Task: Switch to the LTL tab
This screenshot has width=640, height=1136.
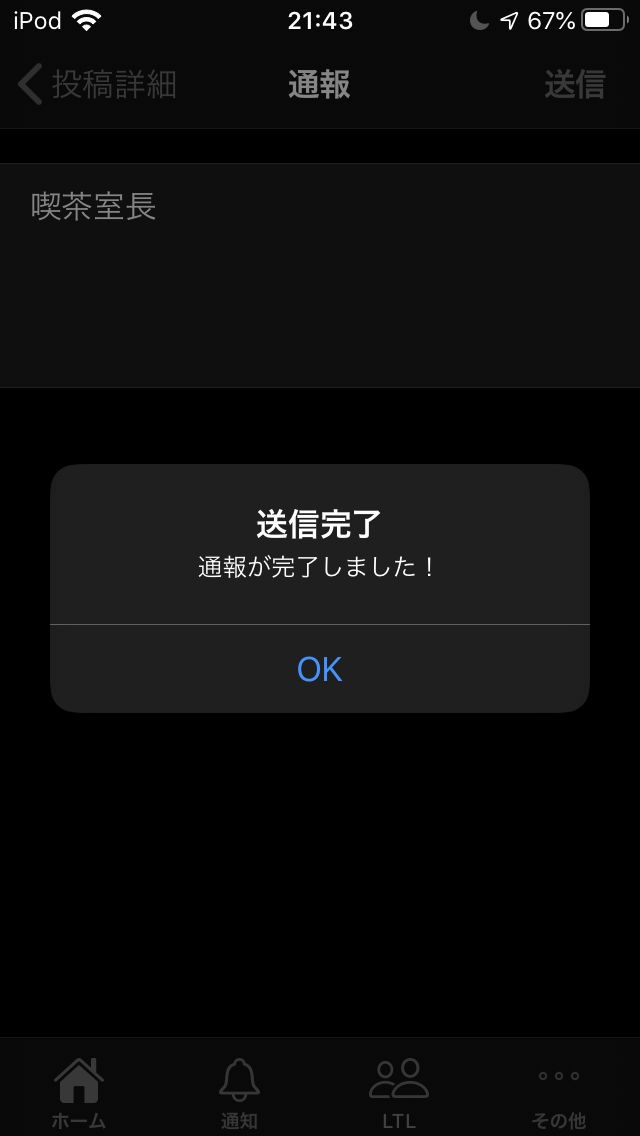Action: pos(399,1092)
